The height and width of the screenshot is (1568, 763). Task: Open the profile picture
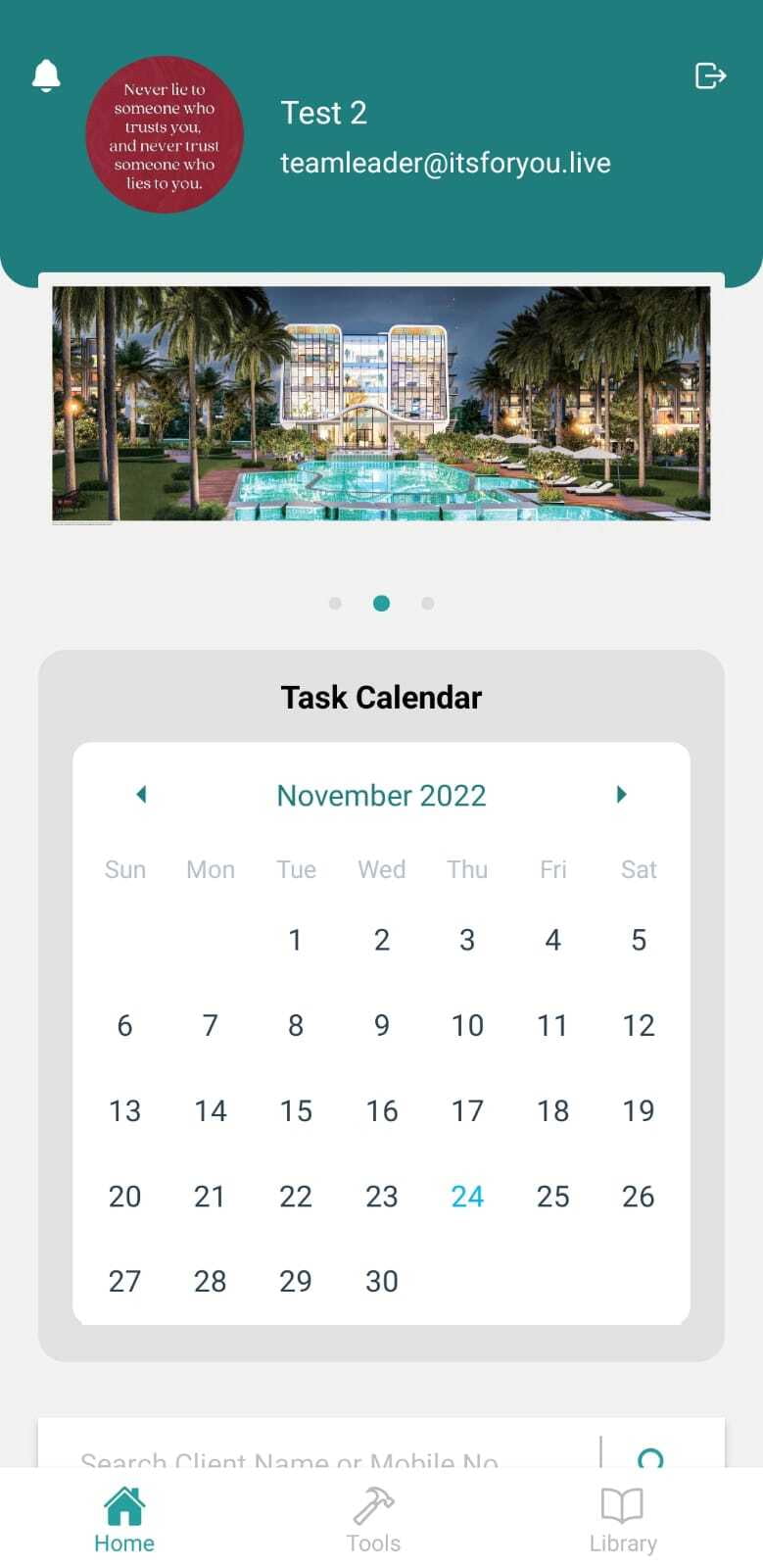(165, 135)
